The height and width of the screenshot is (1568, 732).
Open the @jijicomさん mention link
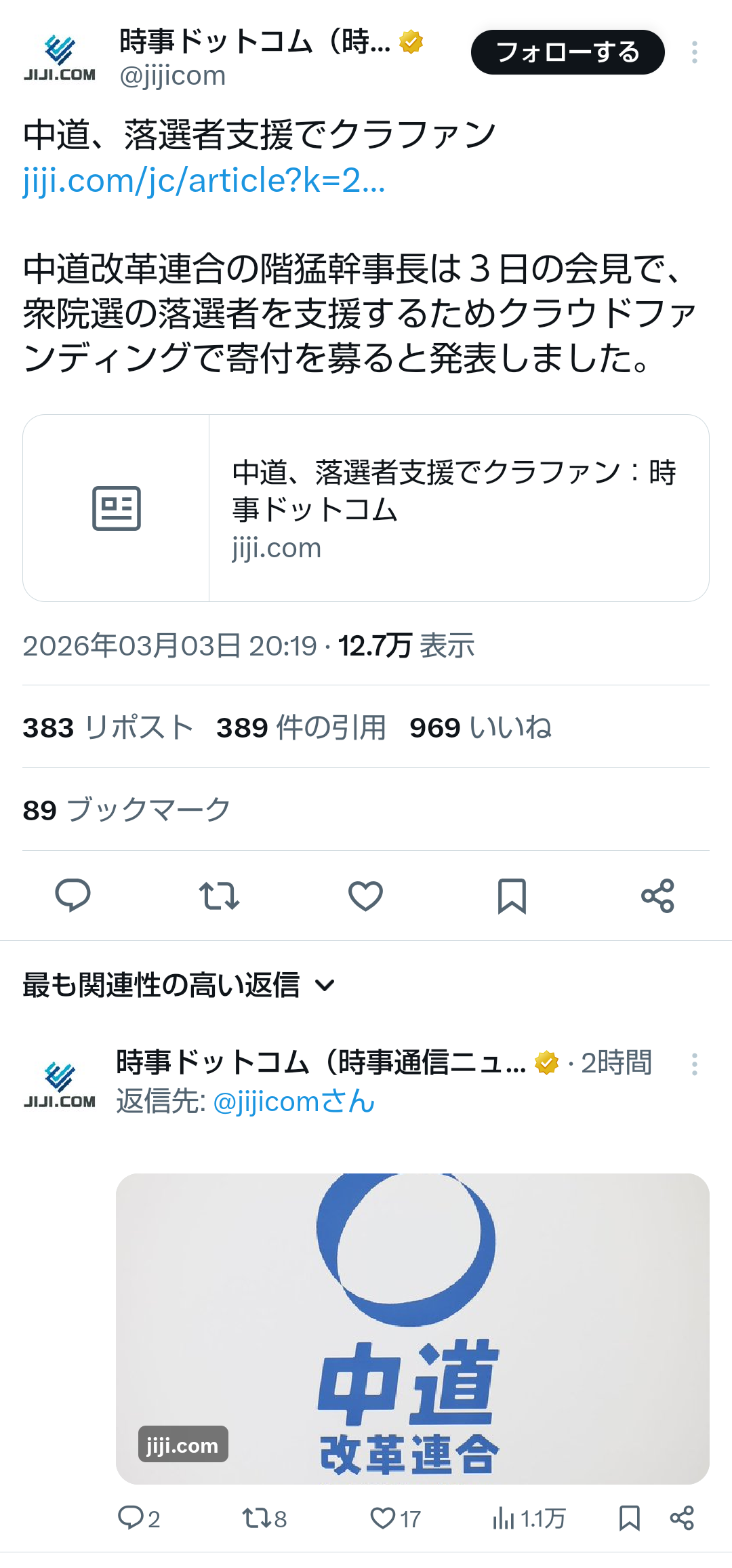(x=293, y=1102)
